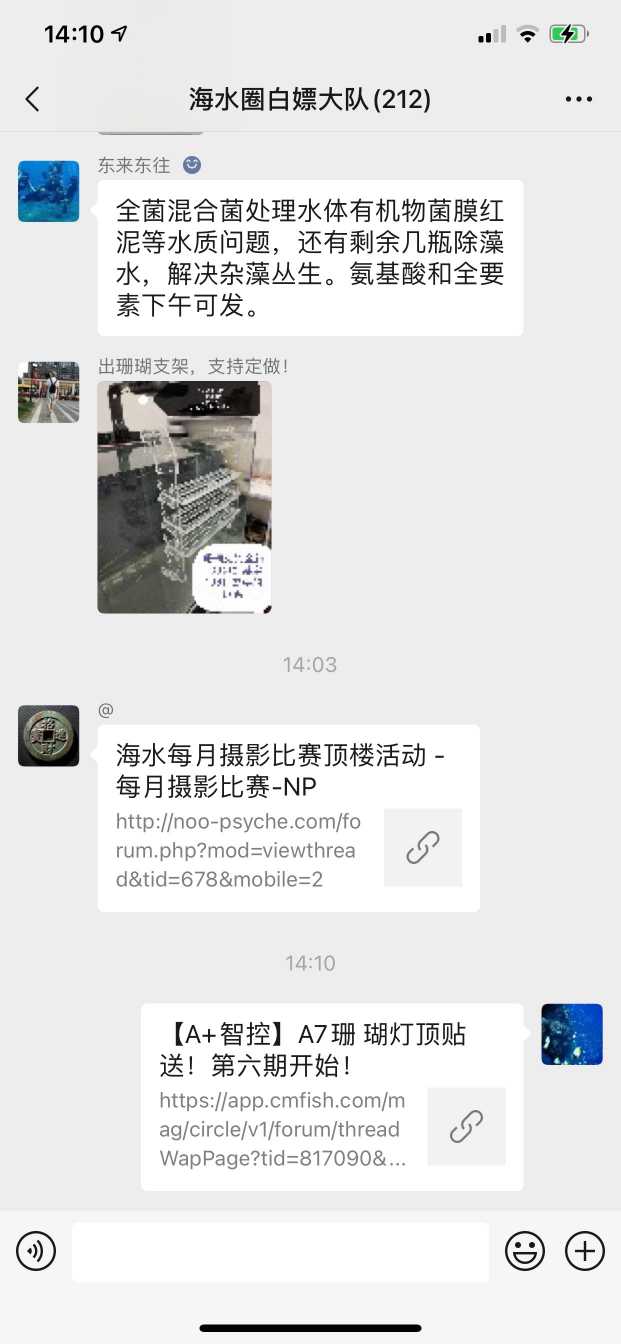The width and height of the screenshot is (621, 1344).
Task: Open the 海水每月摄影比赛 shared link
Action: (288, 818)
